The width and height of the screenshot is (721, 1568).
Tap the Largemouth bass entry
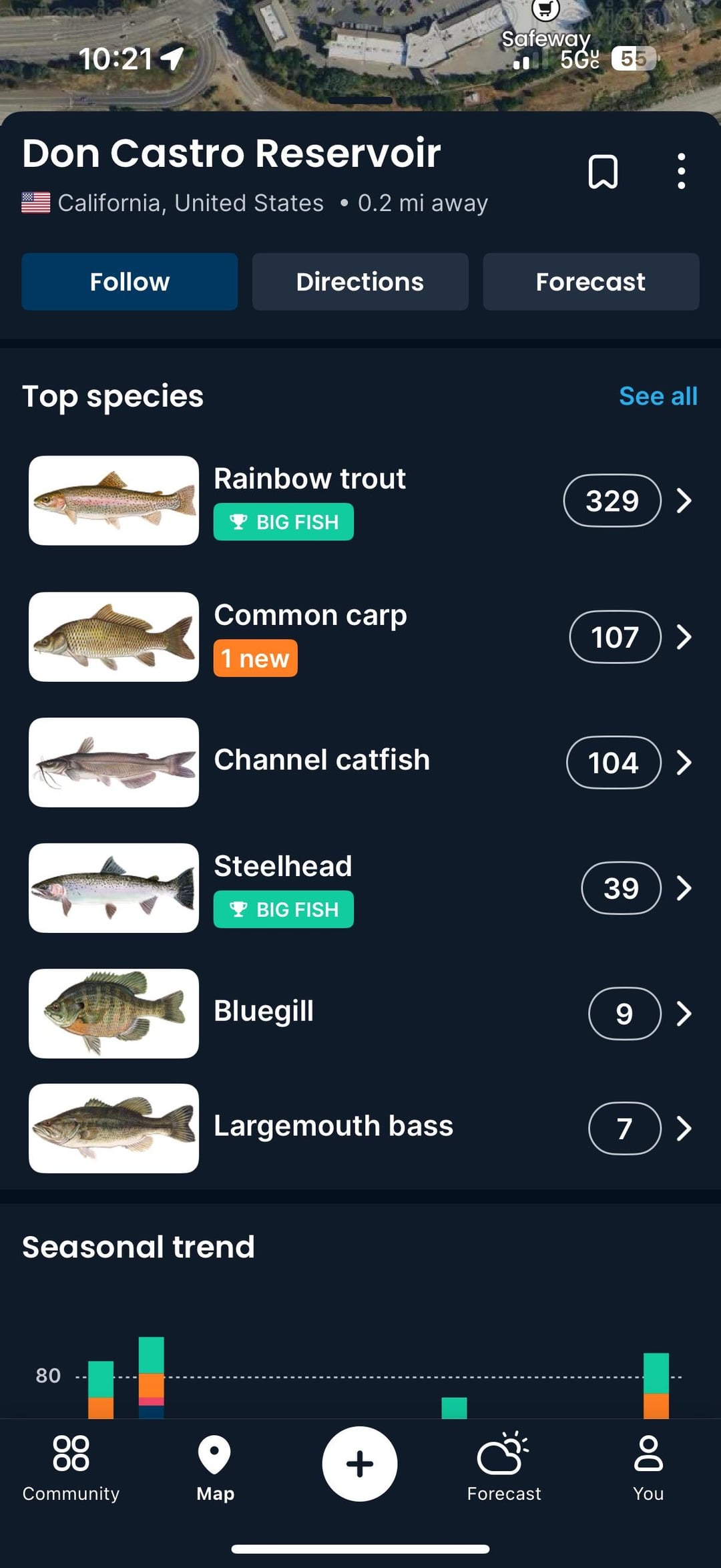click(360, 1128)
